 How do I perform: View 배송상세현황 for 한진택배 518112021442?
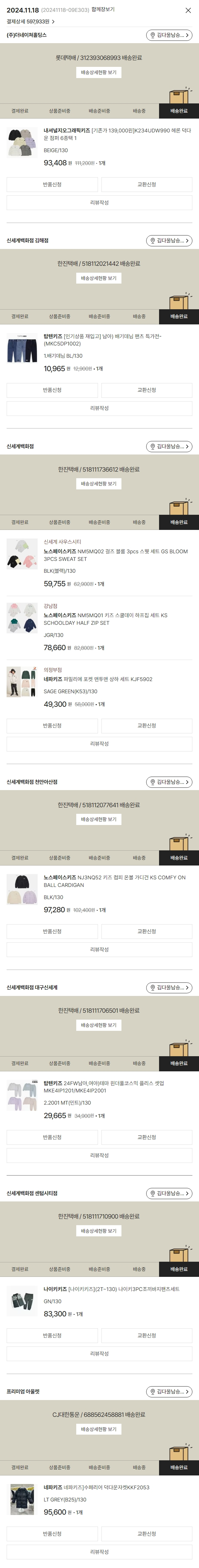tap(99, 278)
